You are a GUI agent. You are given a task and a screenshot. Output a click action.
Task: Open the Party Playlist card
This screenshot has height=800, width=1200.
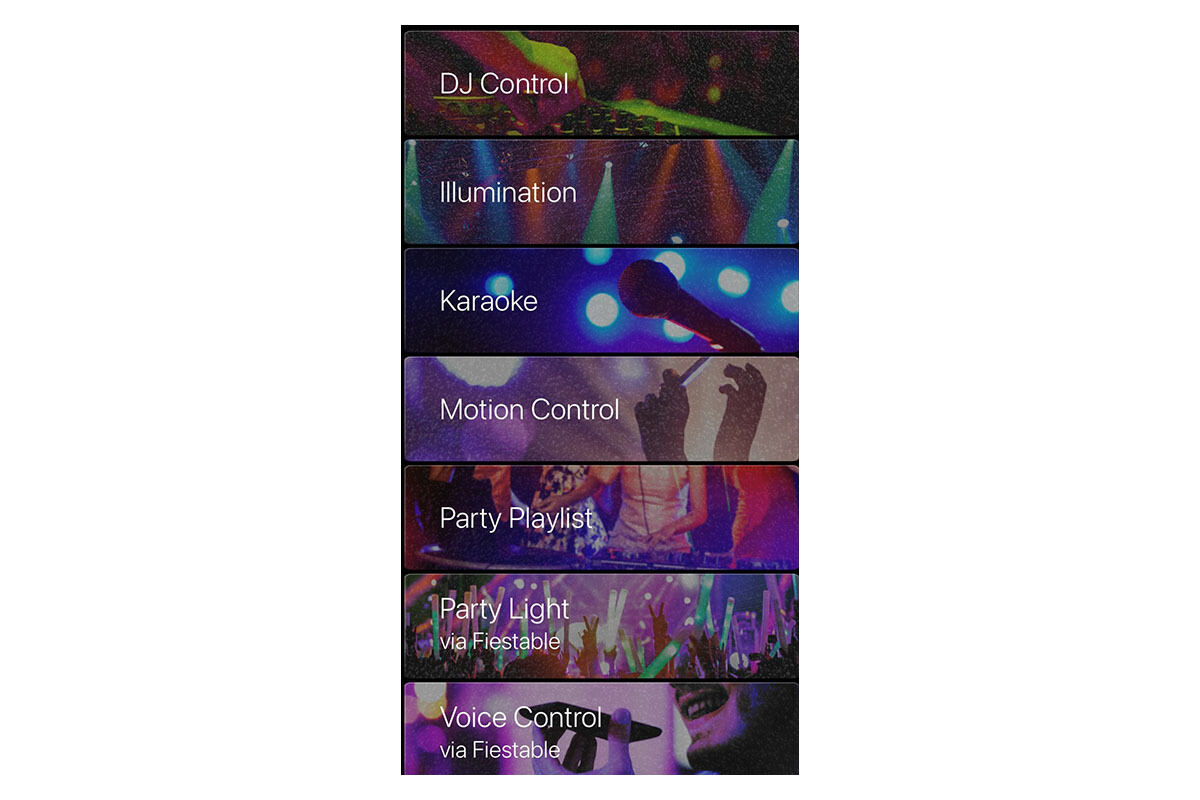pyautogui.click(x=600, y=518)
